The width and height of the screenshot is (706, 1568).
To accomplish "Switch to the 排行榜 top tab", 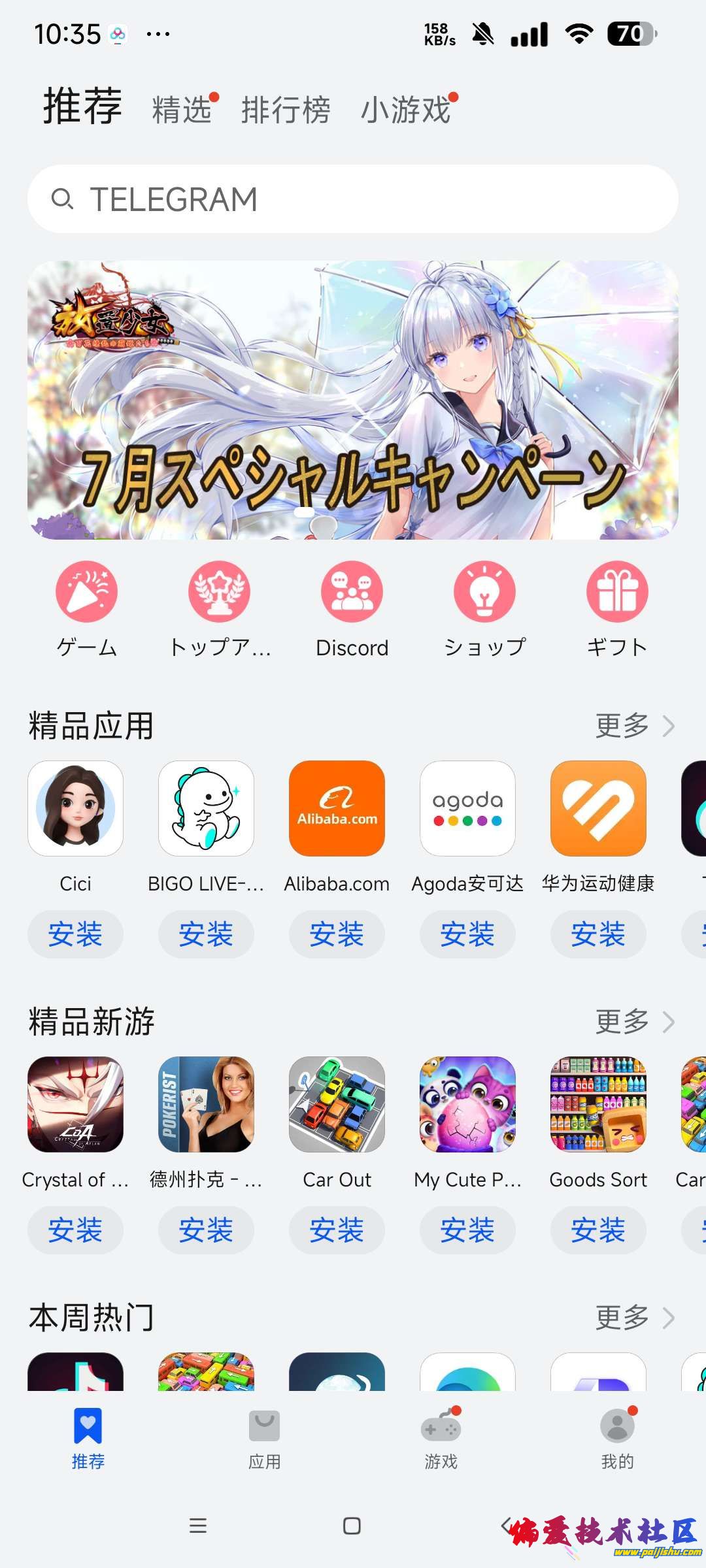I will click(x=286, y=110).
